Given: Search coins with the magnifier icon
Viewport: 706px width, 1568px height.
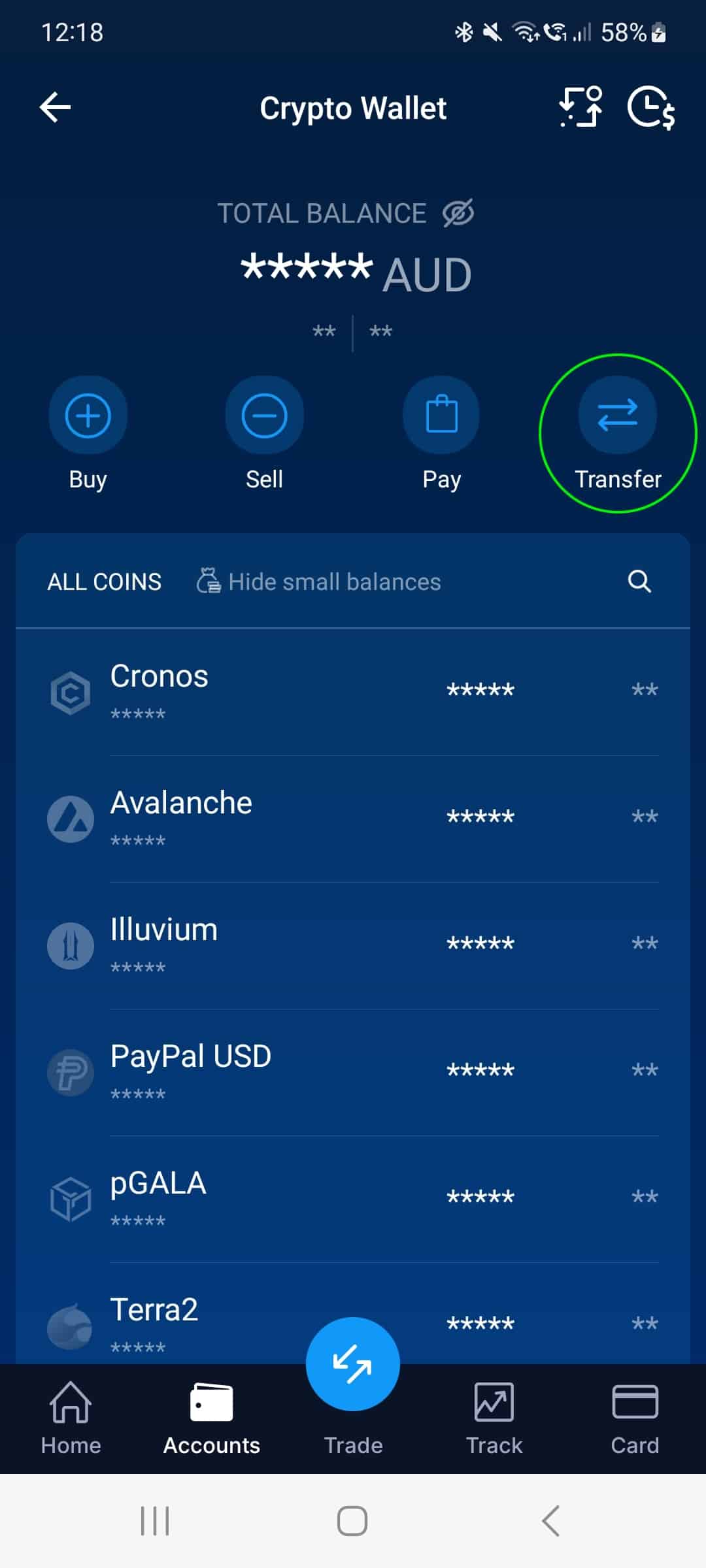Looking at the screenshot, I should pyautogui.click(x=639, y=581).
